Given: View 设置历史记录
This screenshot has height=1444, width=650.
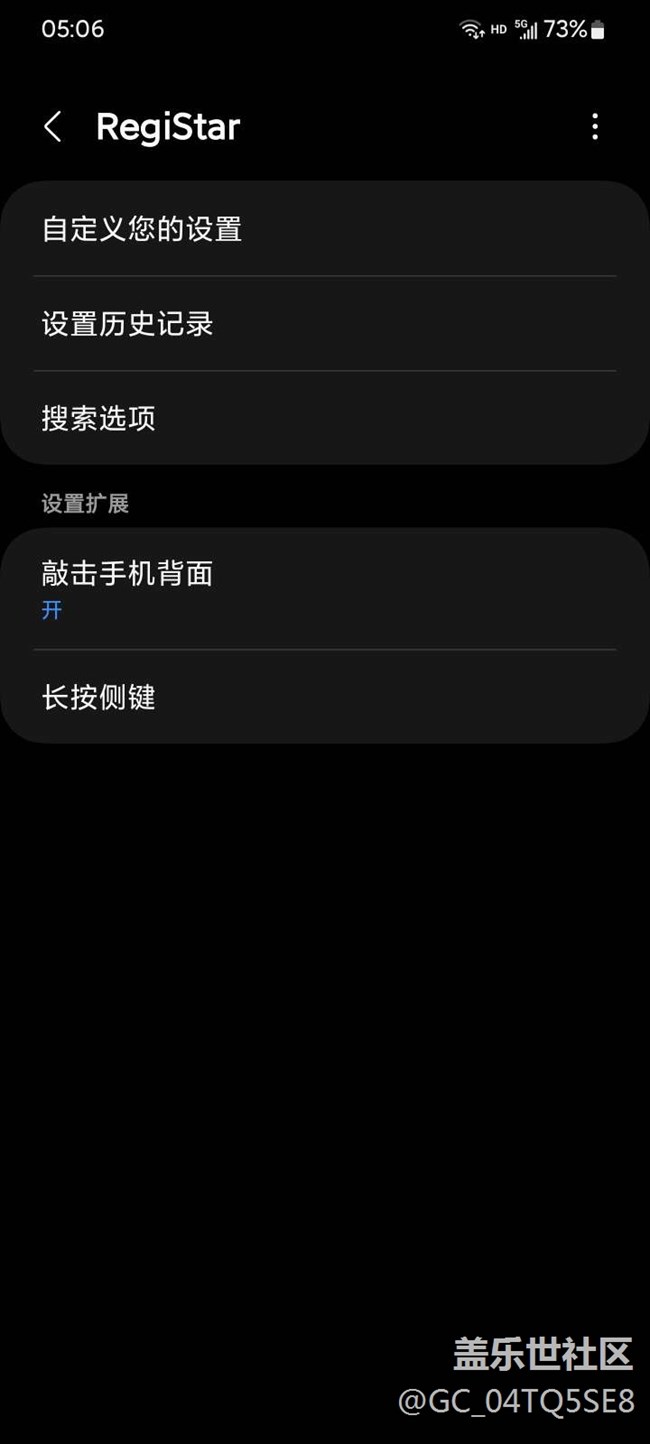Looking at the screenshot, I should 324,324.
